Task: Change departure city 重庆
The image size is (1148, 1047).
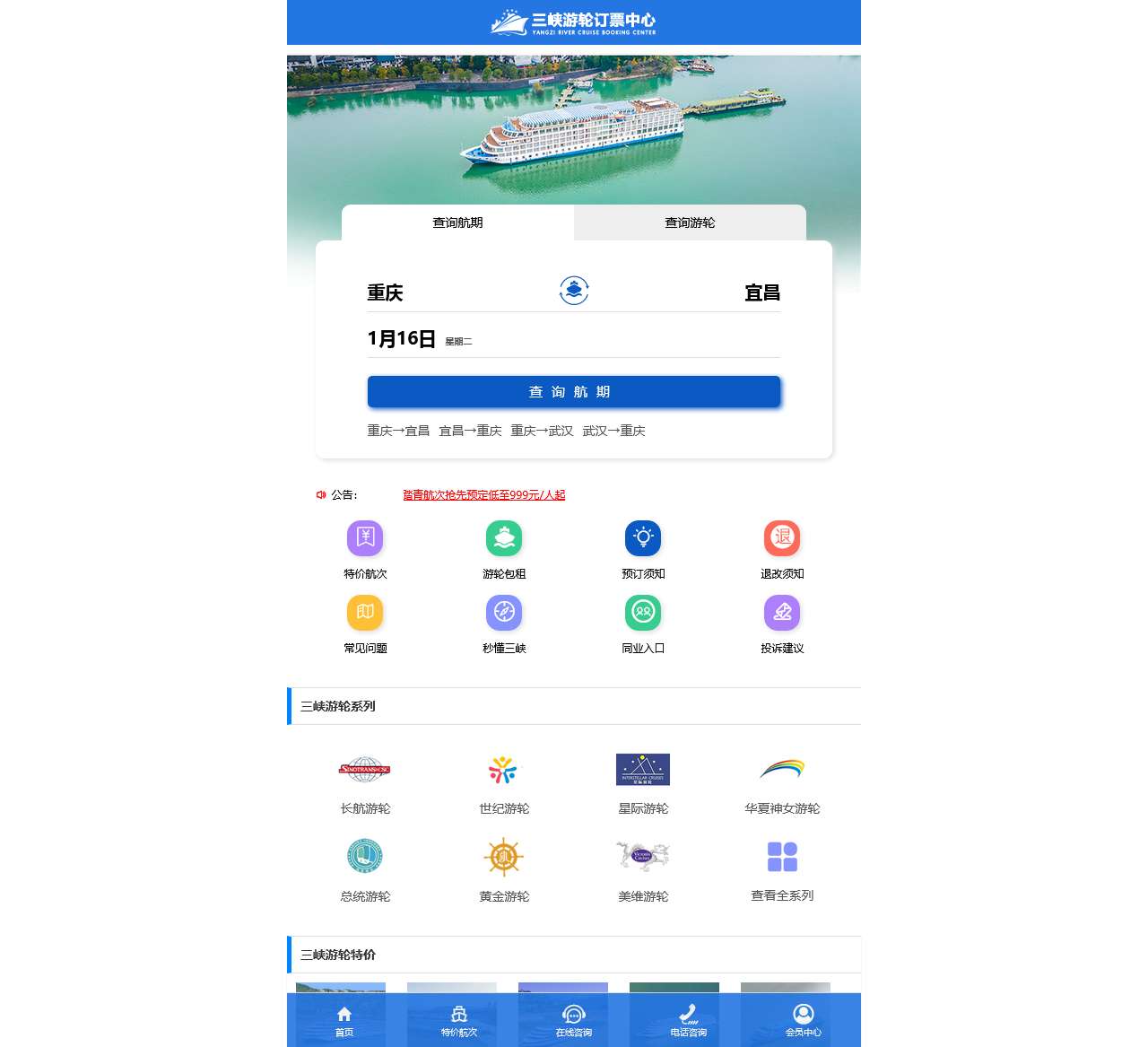Action: 386,292
